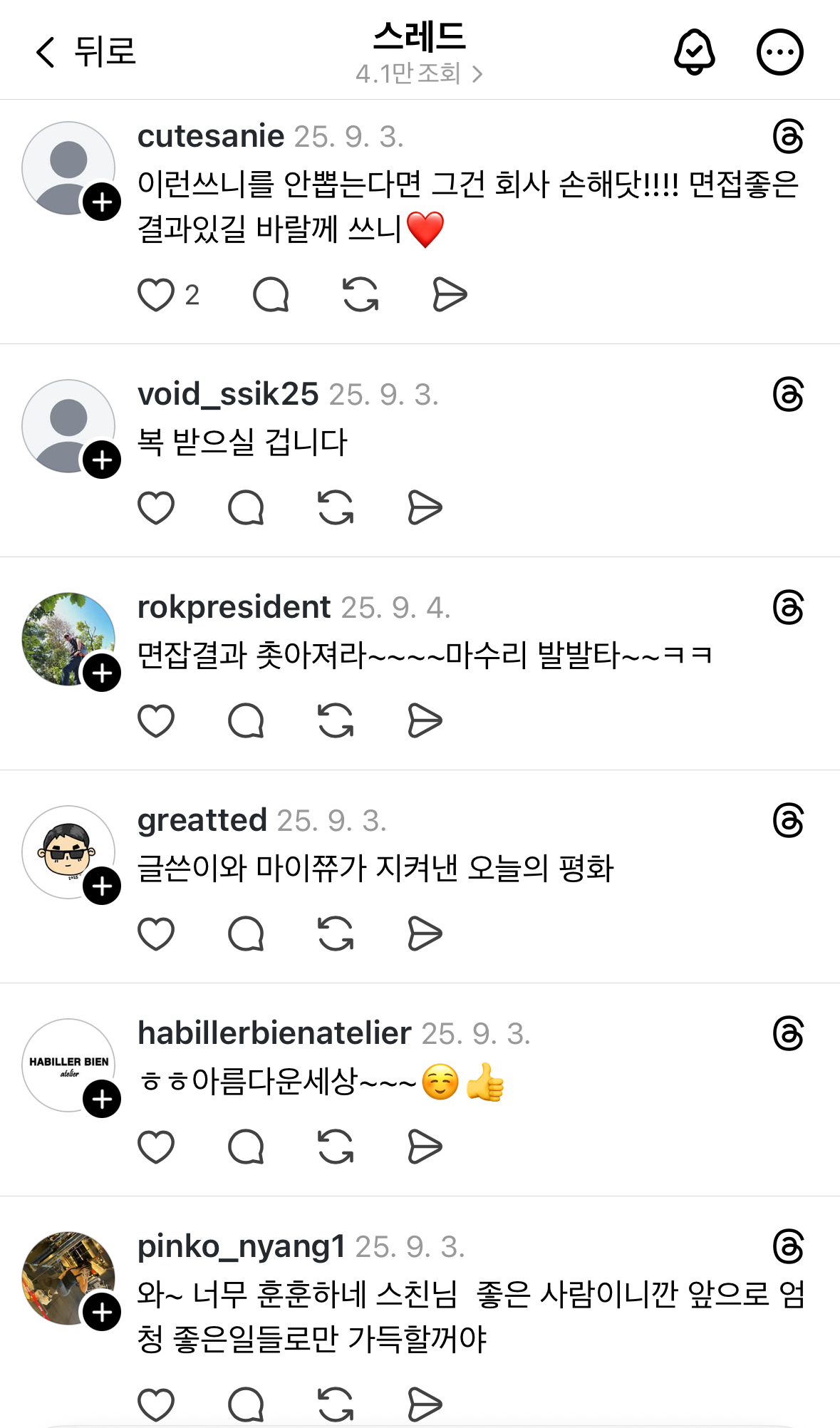Like pinko_nyang1's reply

pyautogui.click(x=156, y=1404)
